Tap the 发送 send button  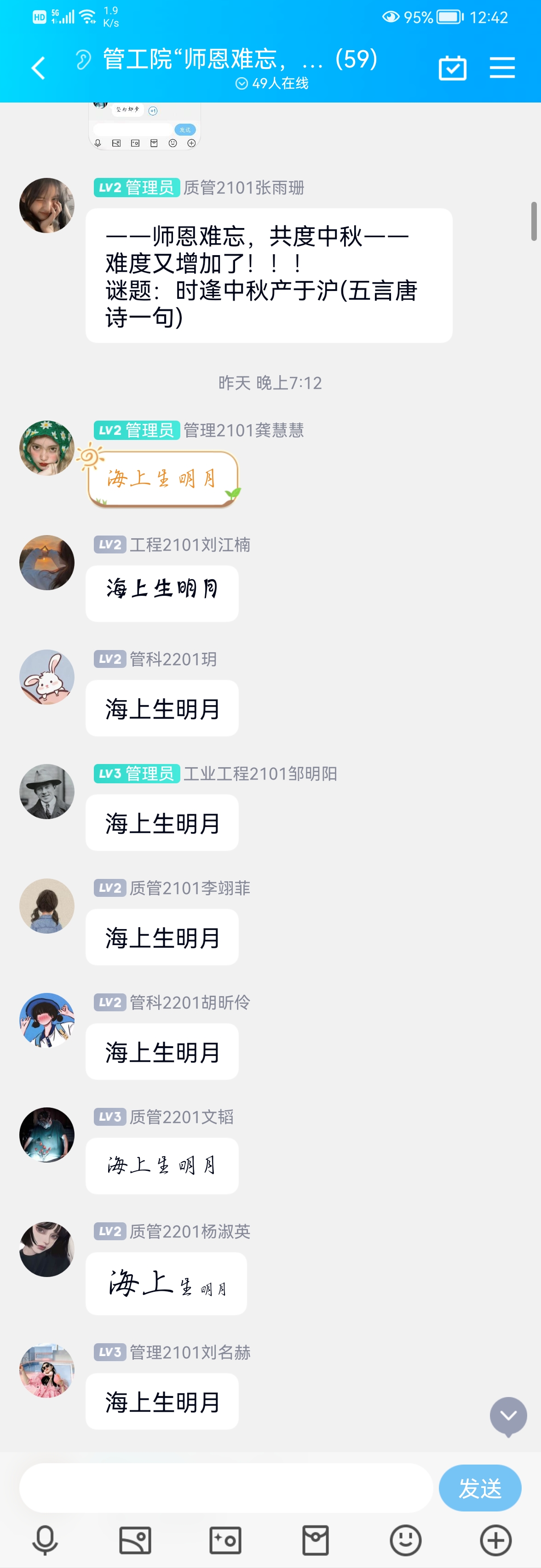point(479,1487)
